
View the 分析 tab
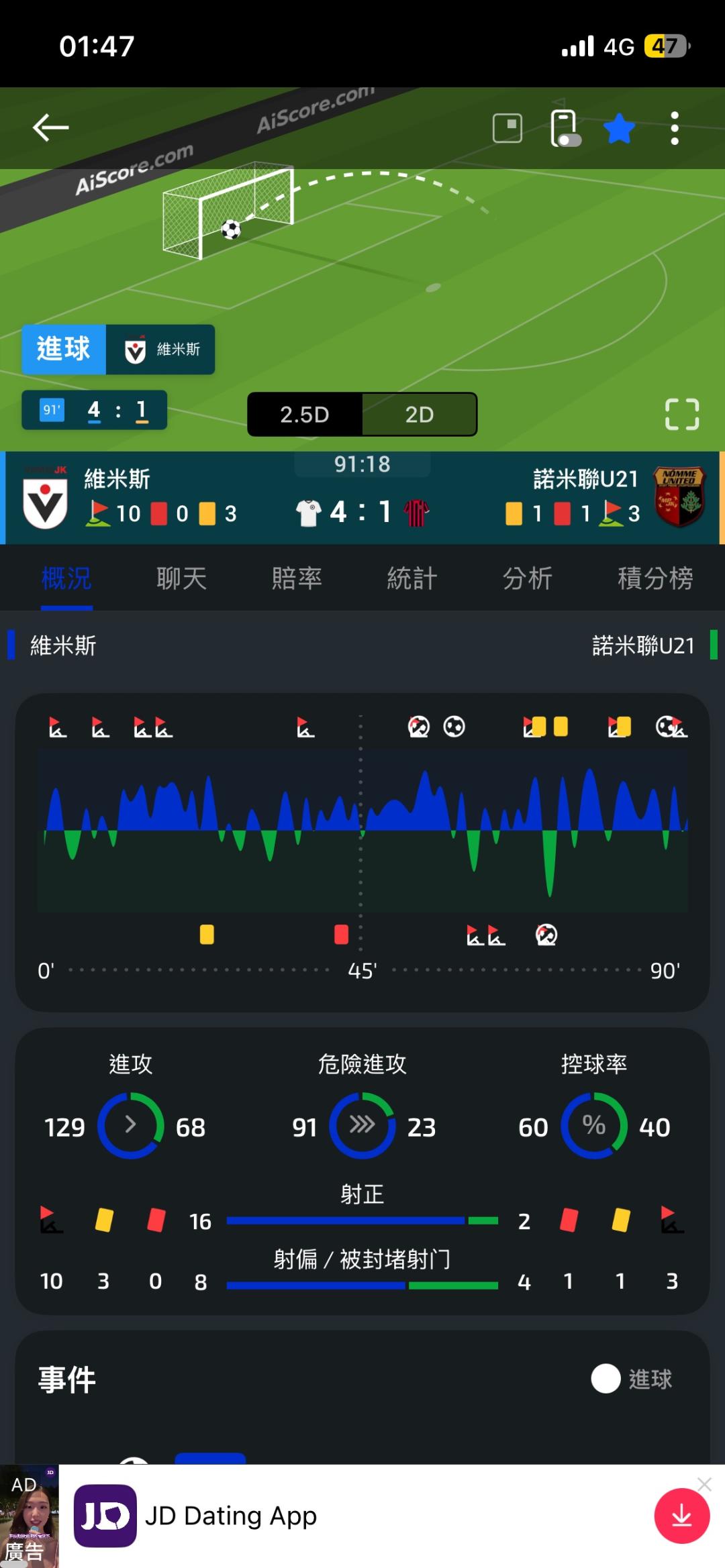[x=528, y=578]
